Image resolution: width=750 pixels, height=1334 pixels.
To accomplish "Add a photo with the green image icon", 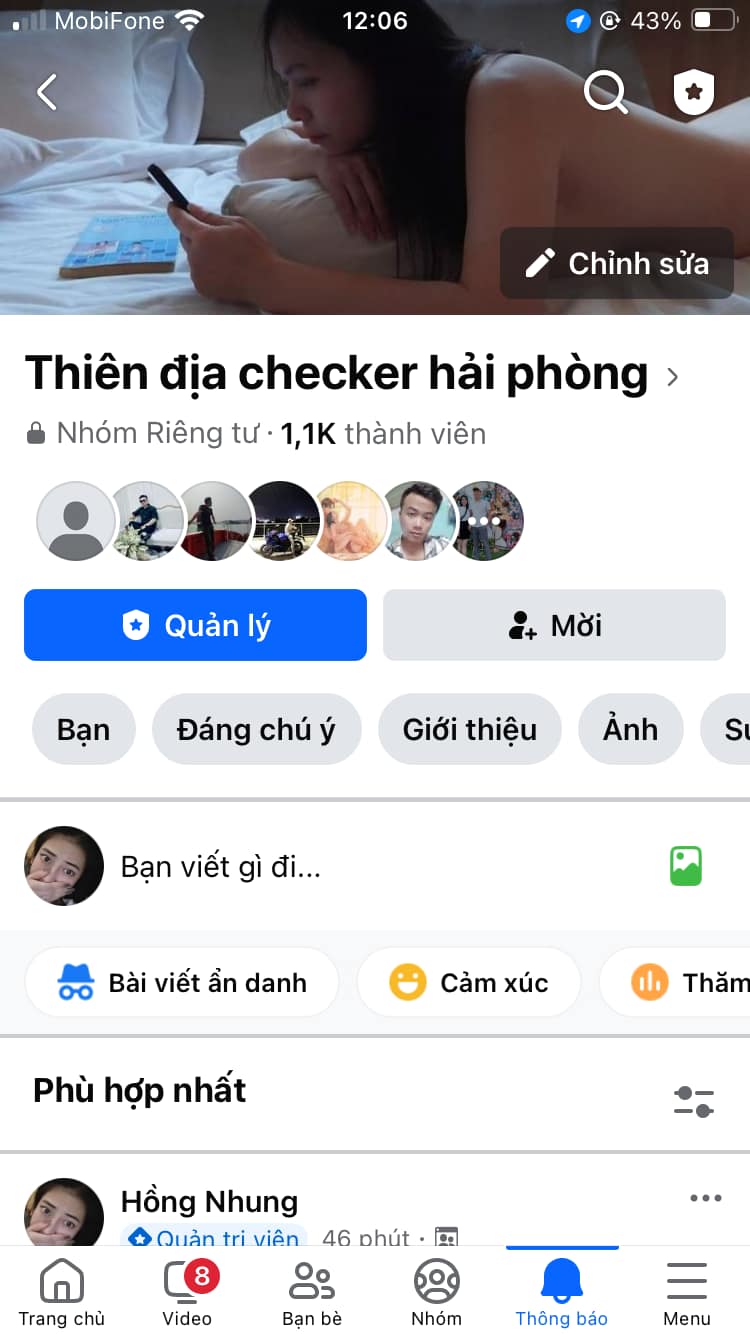I will [x=686, y=866].
